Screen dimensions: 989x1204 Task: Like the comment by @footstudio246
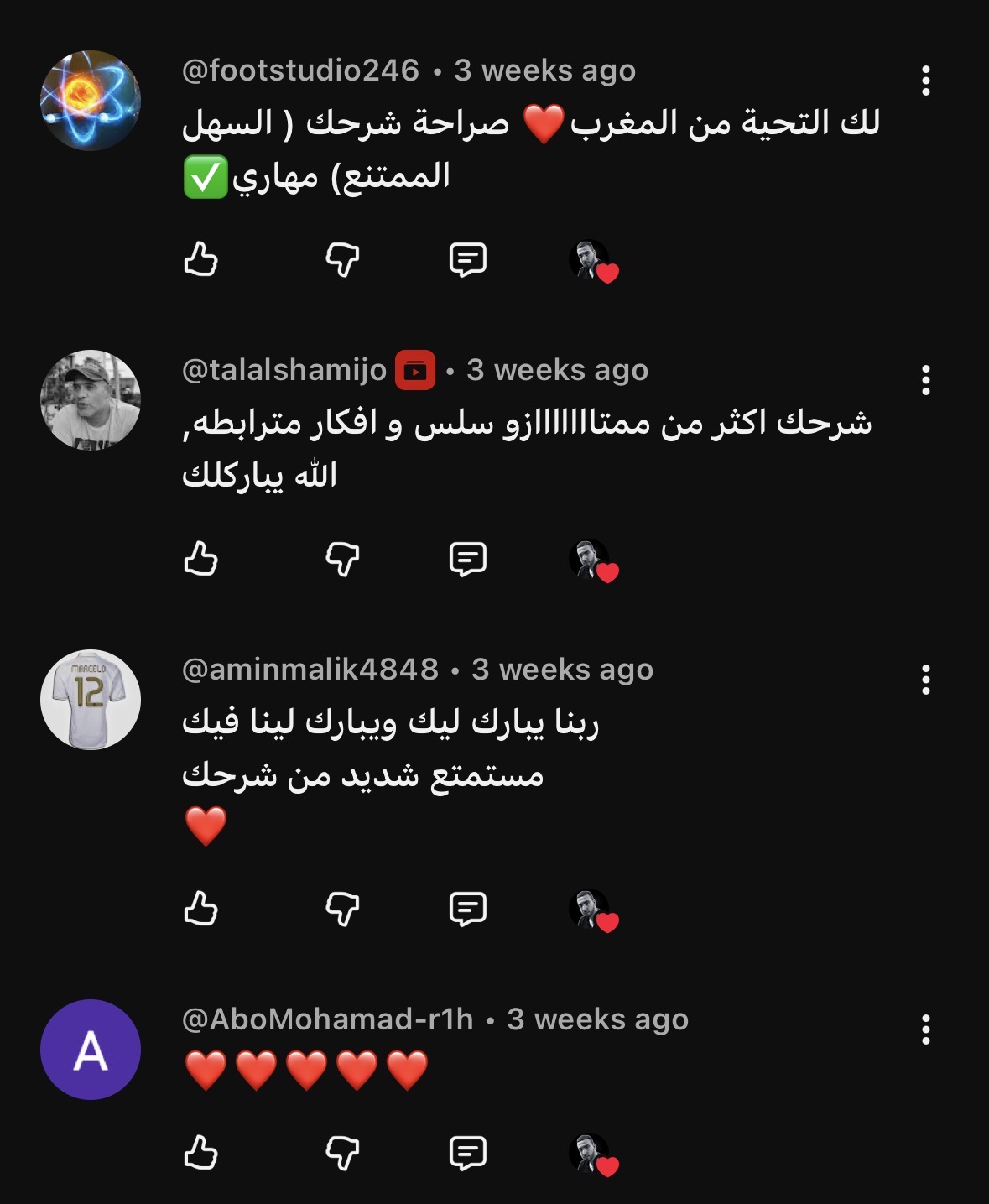click(200, 259)
